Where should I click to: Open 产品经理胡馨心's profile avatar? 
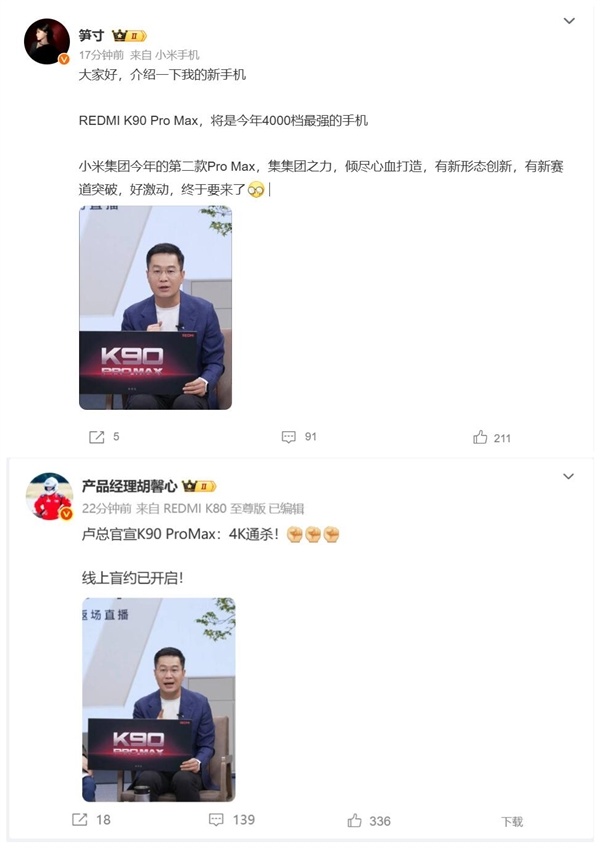tap(48, 497)
